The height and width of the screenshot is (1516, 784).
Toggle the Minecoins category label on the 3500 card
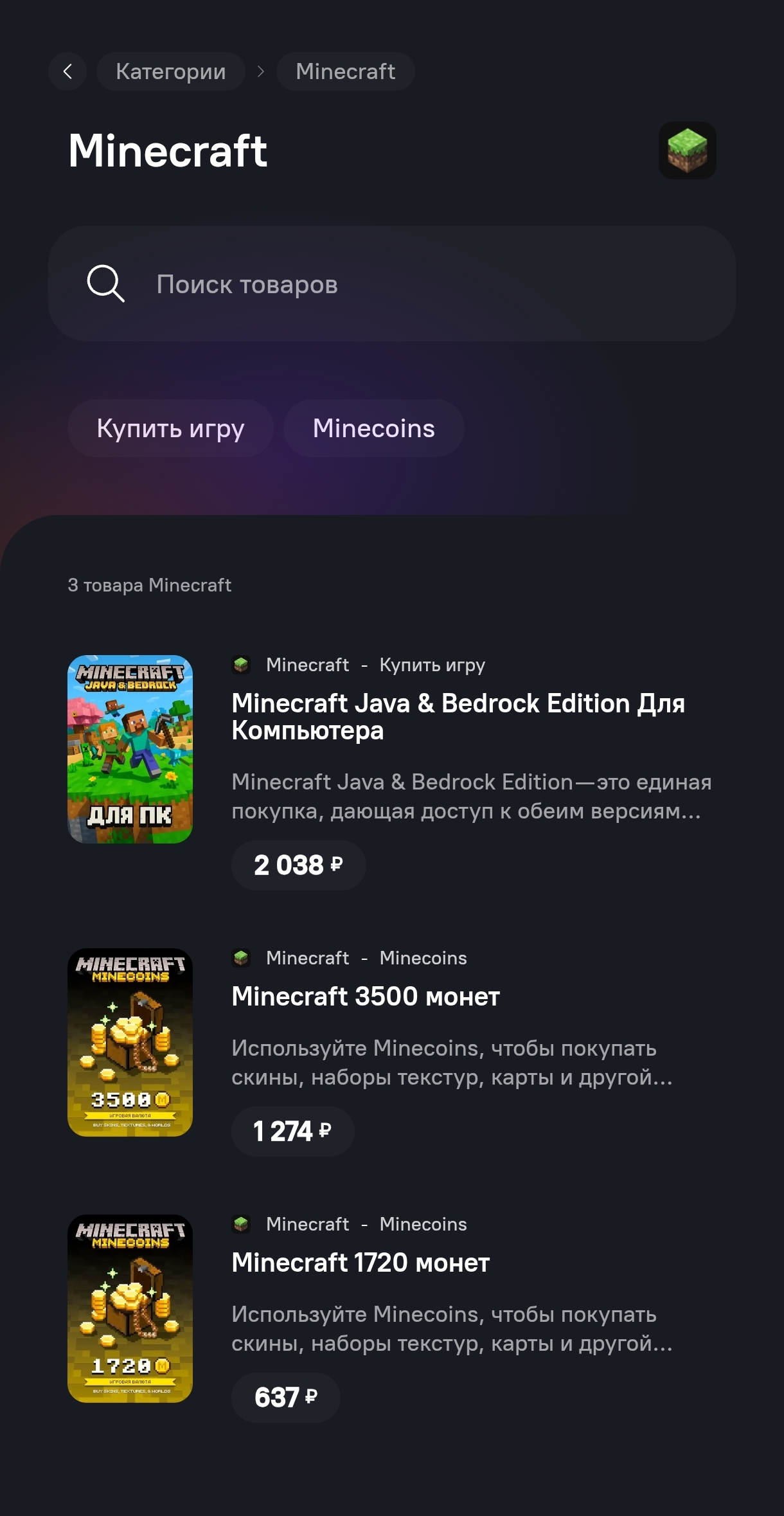(423, 958)
